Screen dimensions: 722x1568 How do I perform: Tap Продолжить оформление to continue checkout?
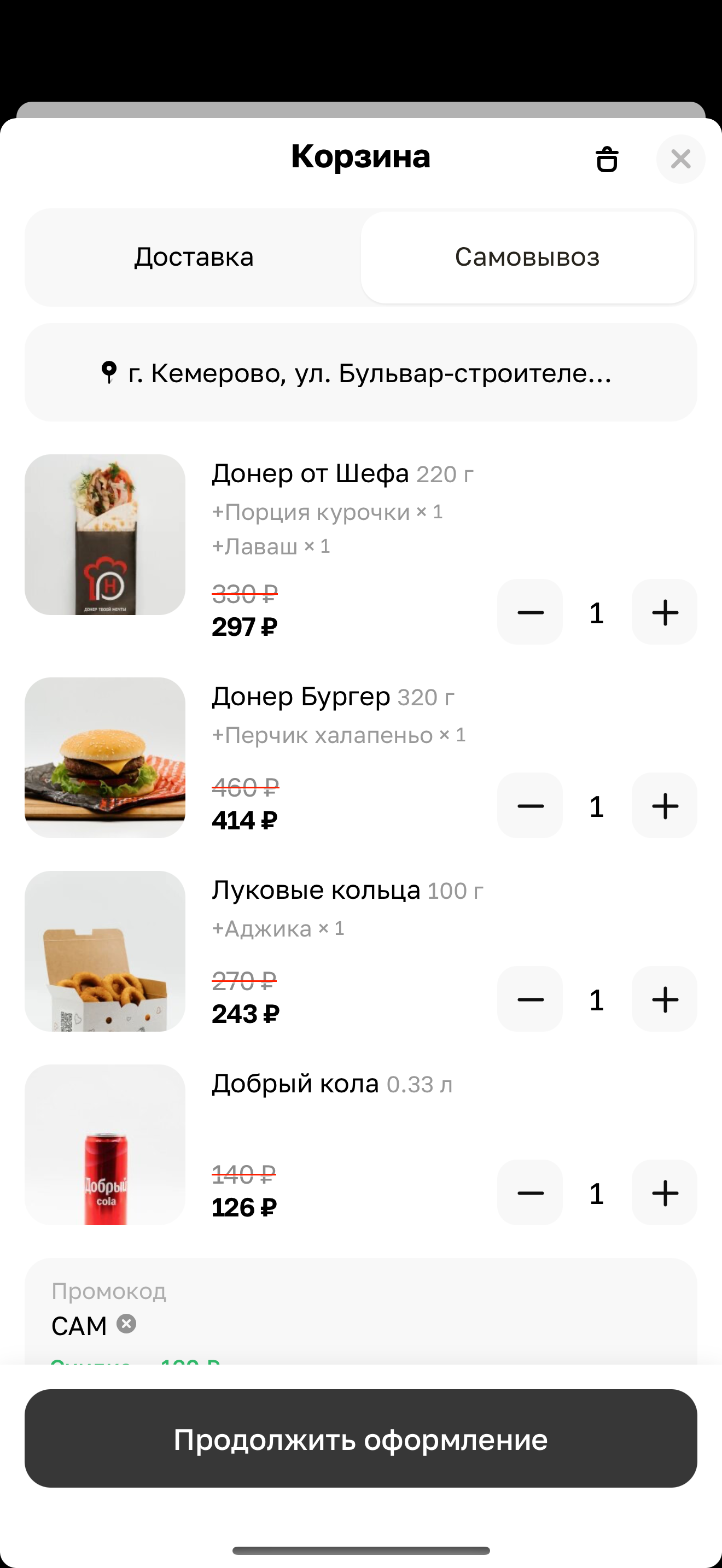(360, 1439)
